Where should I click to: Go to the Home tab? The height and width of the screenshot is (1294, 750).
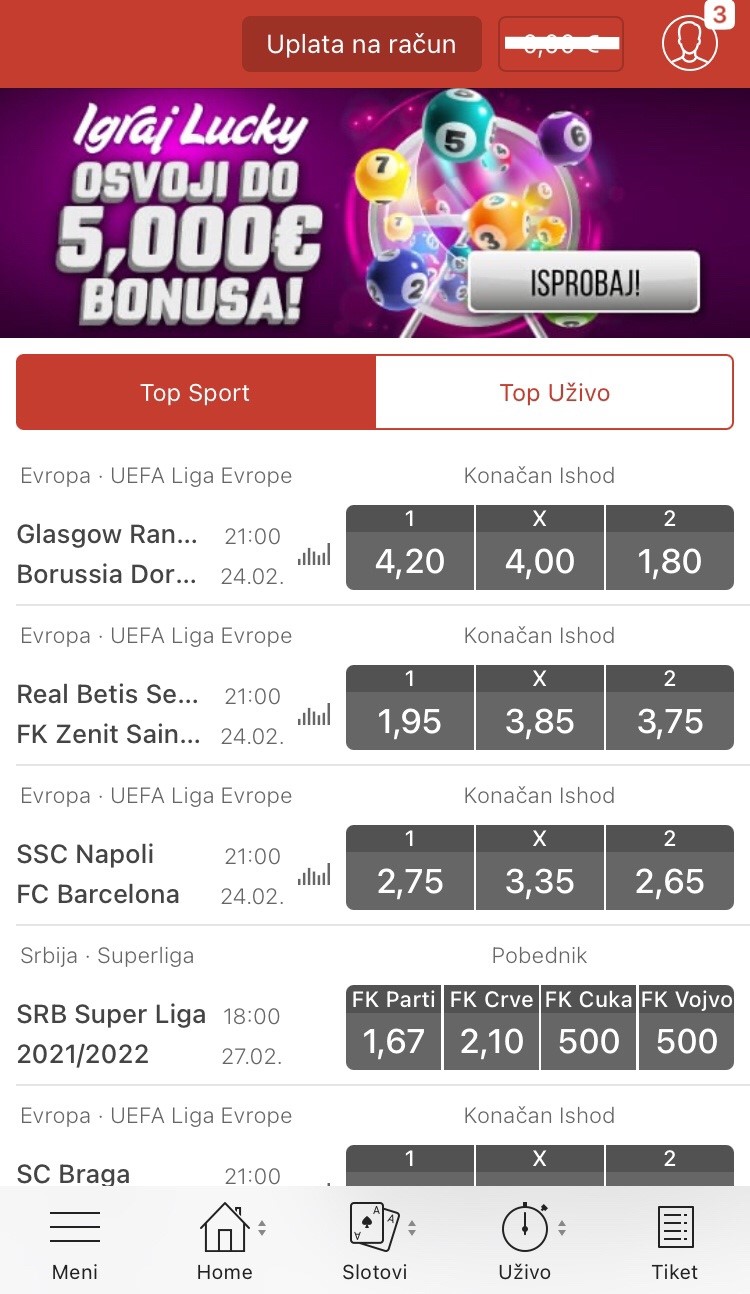coord(225,1242)
